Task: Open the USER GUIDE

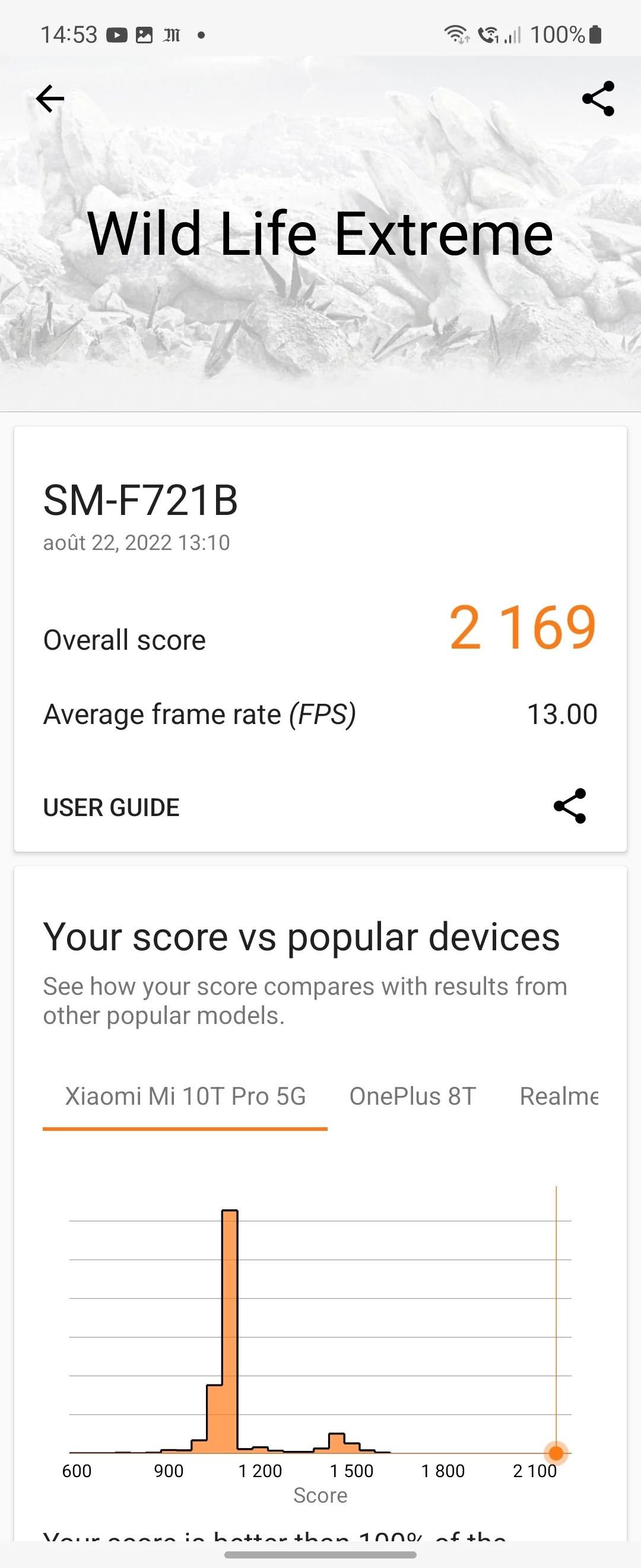Action: (x=112, y=807)
